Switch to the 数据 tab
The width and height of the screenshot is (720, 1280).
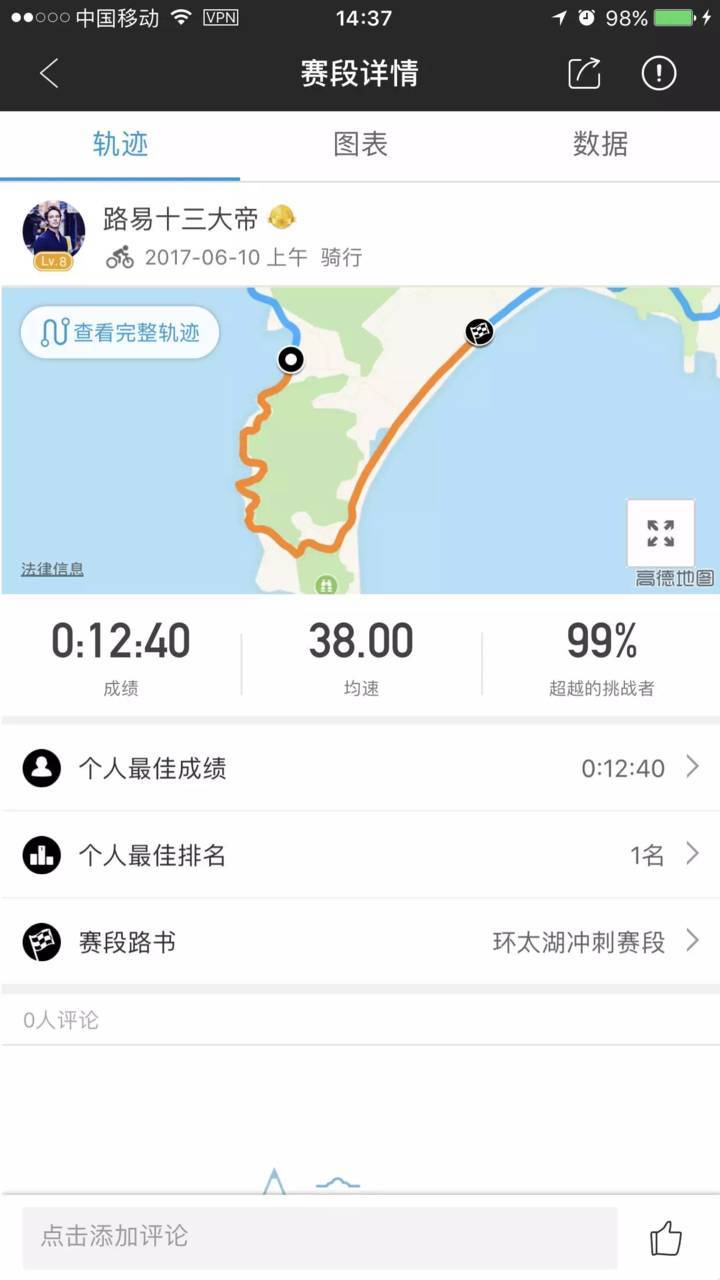(600, 144)
